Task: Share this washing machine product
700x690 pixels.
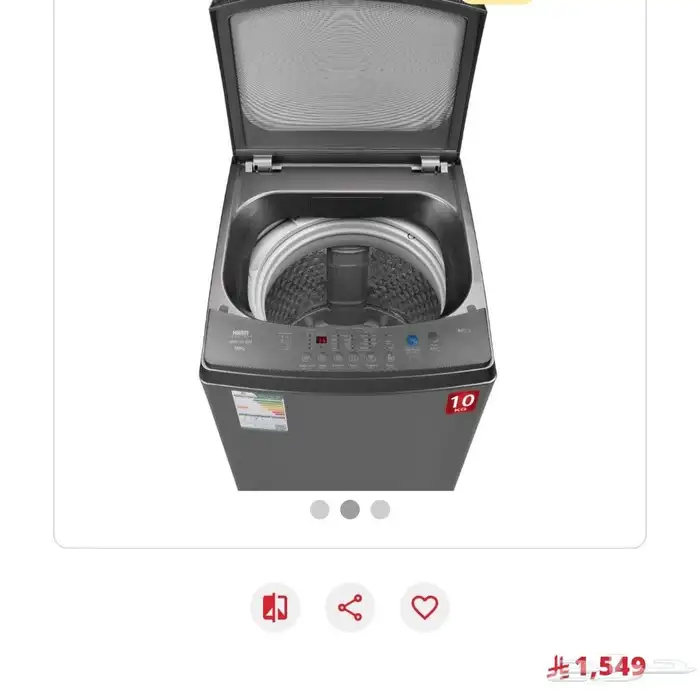Action: coord(350,607)
